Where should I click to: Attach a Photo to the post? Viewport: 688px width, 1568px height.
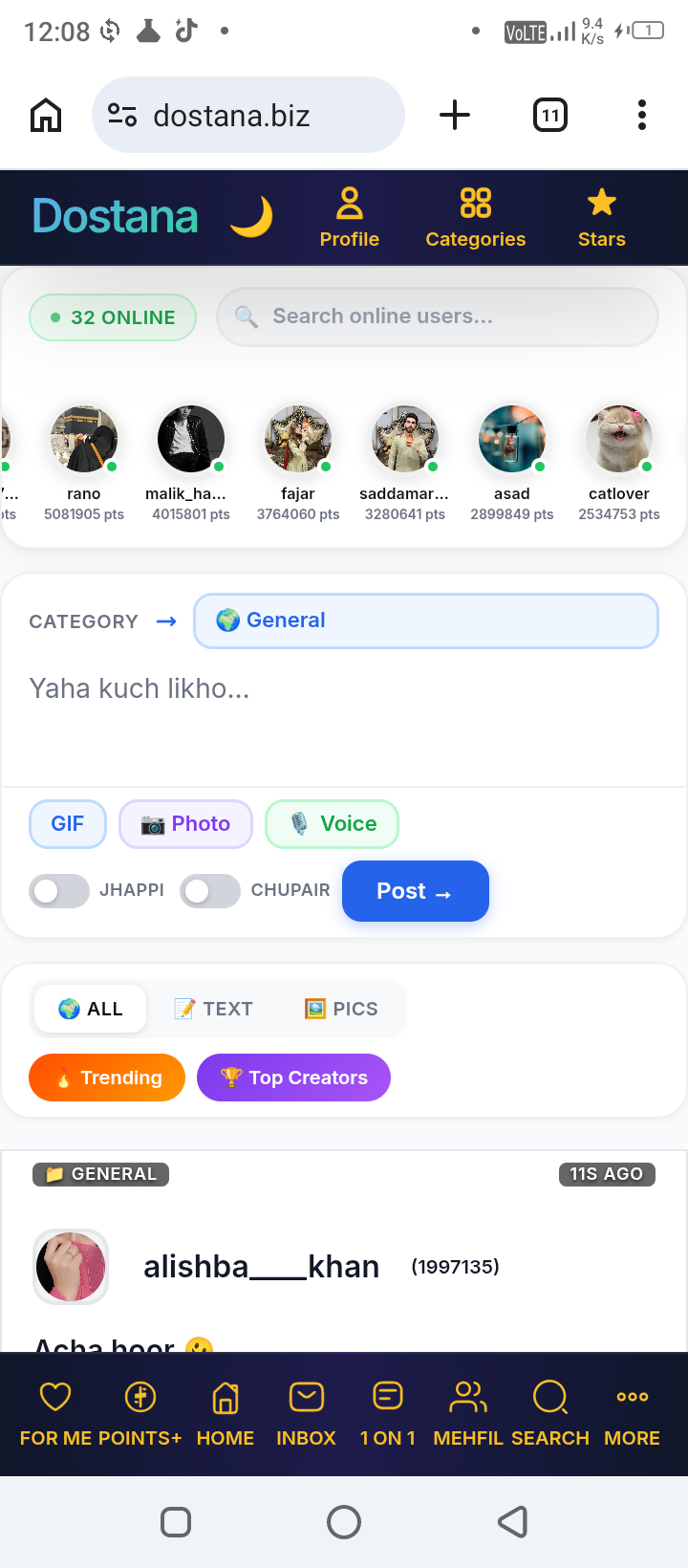185,824
